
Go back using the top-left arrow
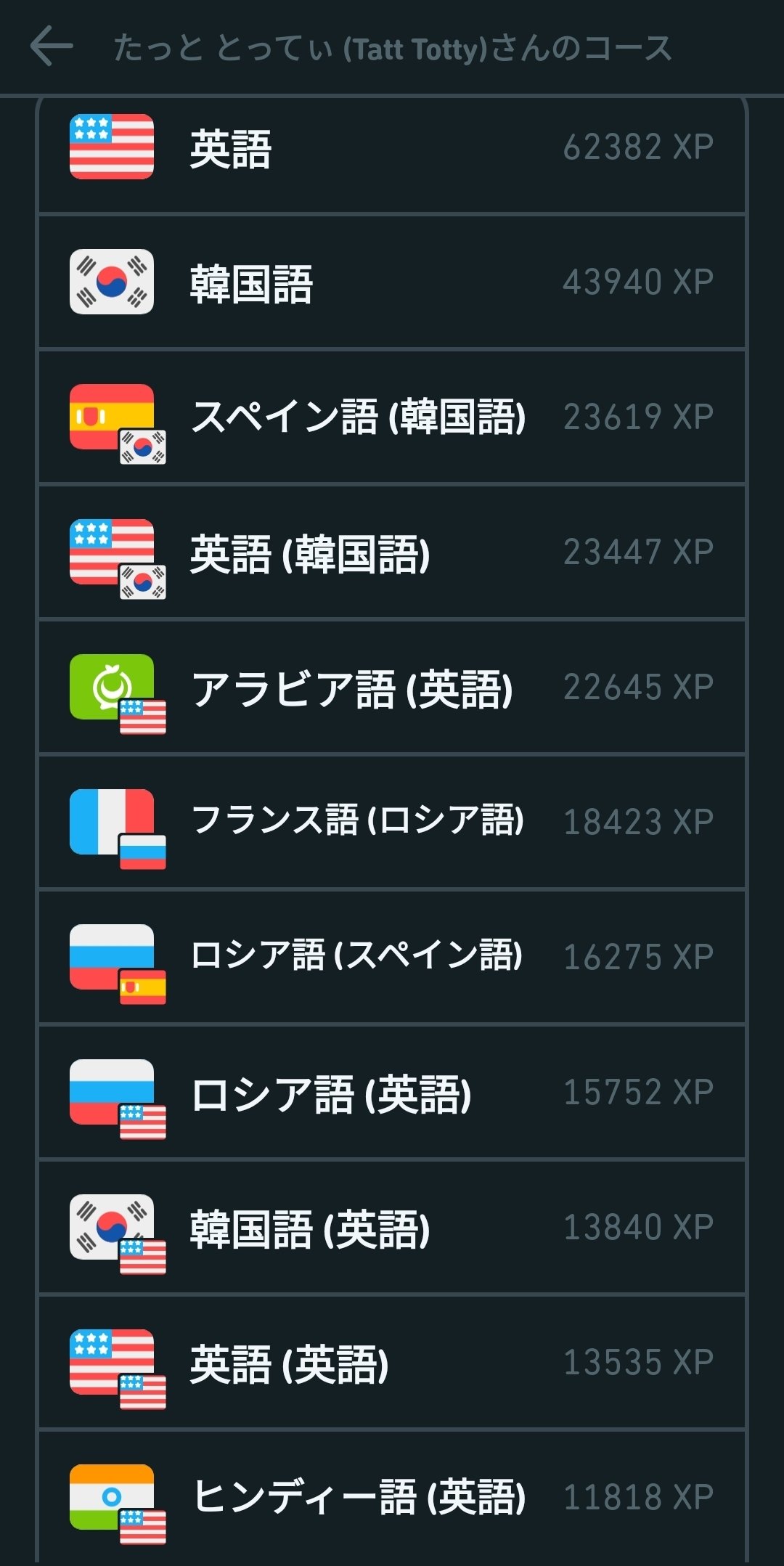pos(52,46)
